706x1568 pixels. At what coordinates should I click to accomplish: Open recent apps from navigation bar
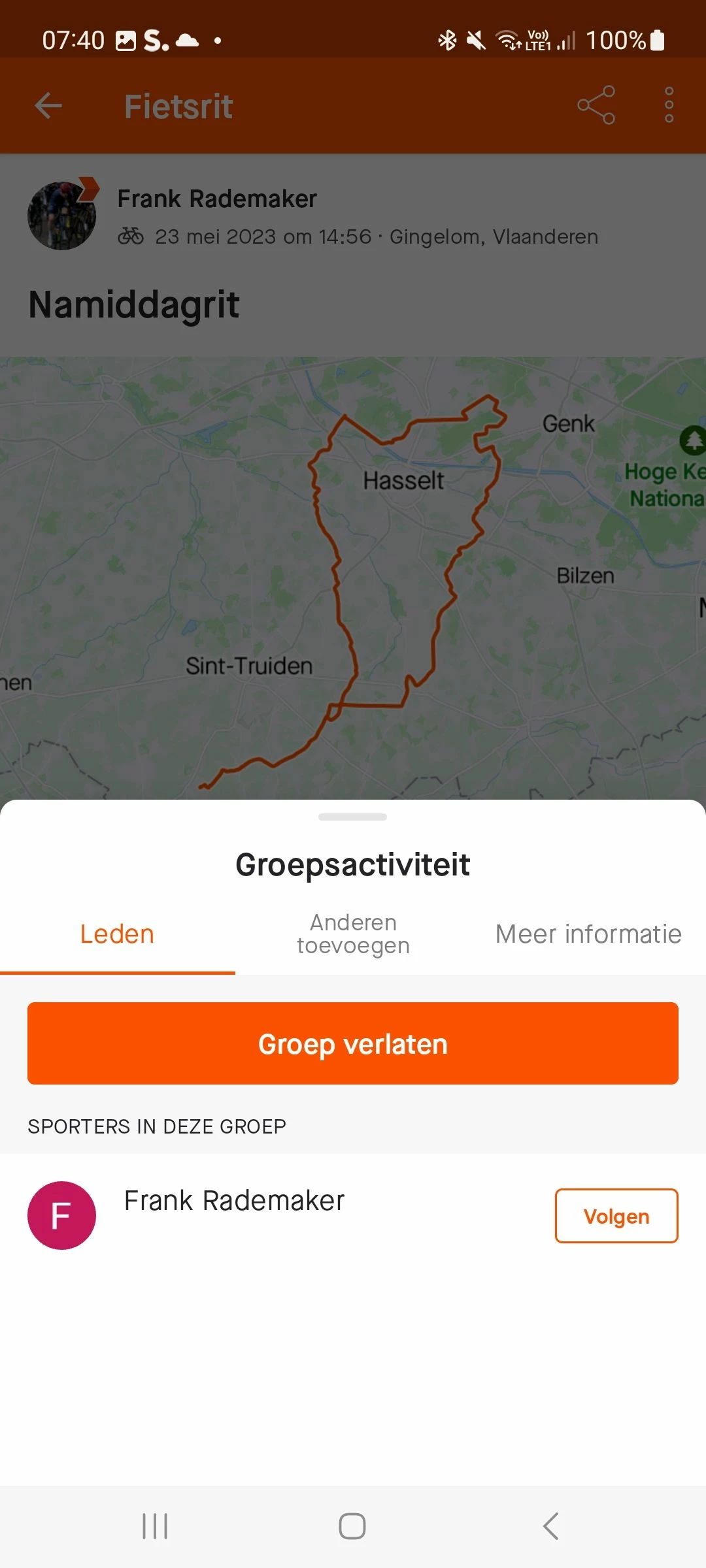[x=155, y=1526]
